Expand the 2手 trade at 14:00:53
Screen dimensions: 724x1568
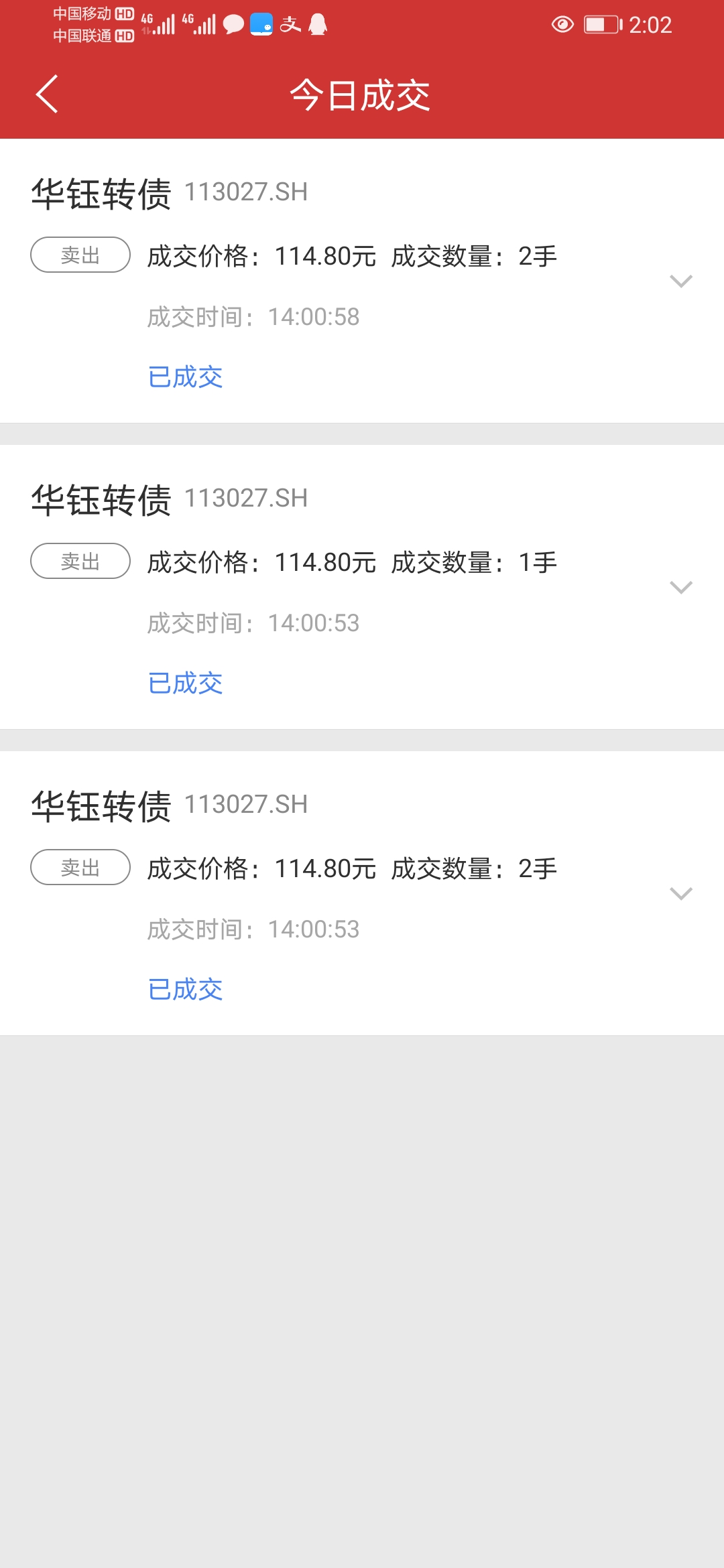click(680, 894)
